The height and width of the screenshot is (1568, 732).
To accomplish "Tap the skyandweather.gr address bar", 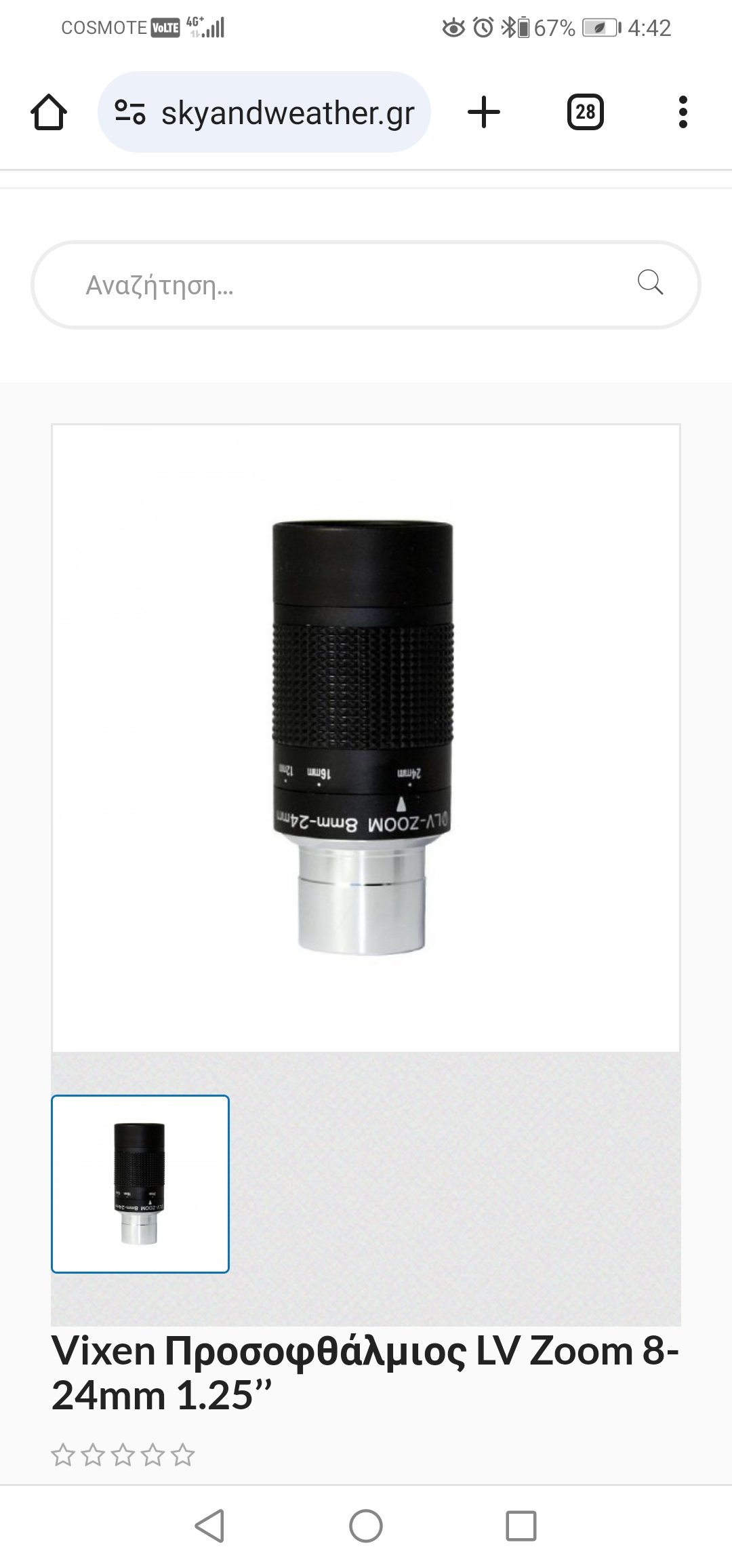I will (264, 112).
